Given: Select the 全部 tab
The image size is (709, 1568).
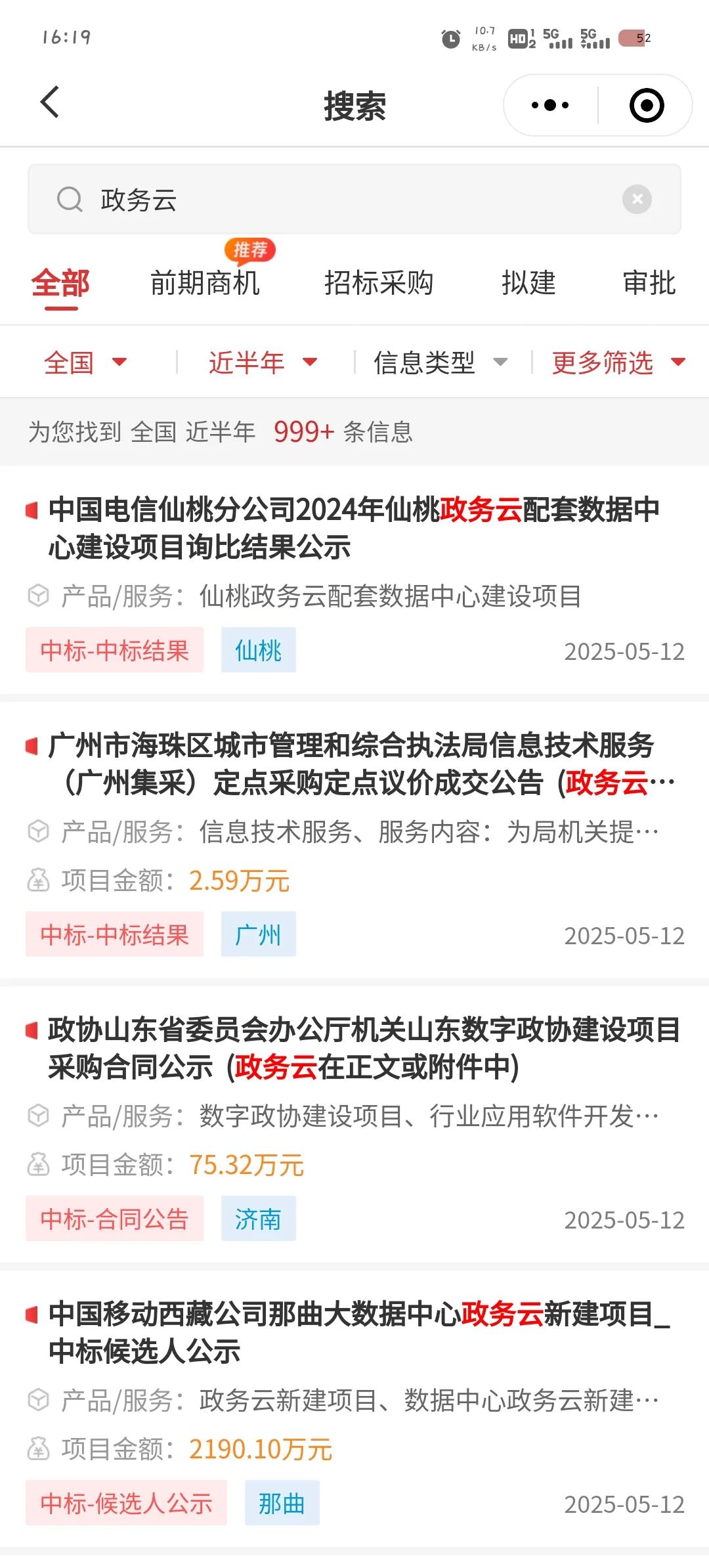Looking at the screenshot, I should 60,284.
